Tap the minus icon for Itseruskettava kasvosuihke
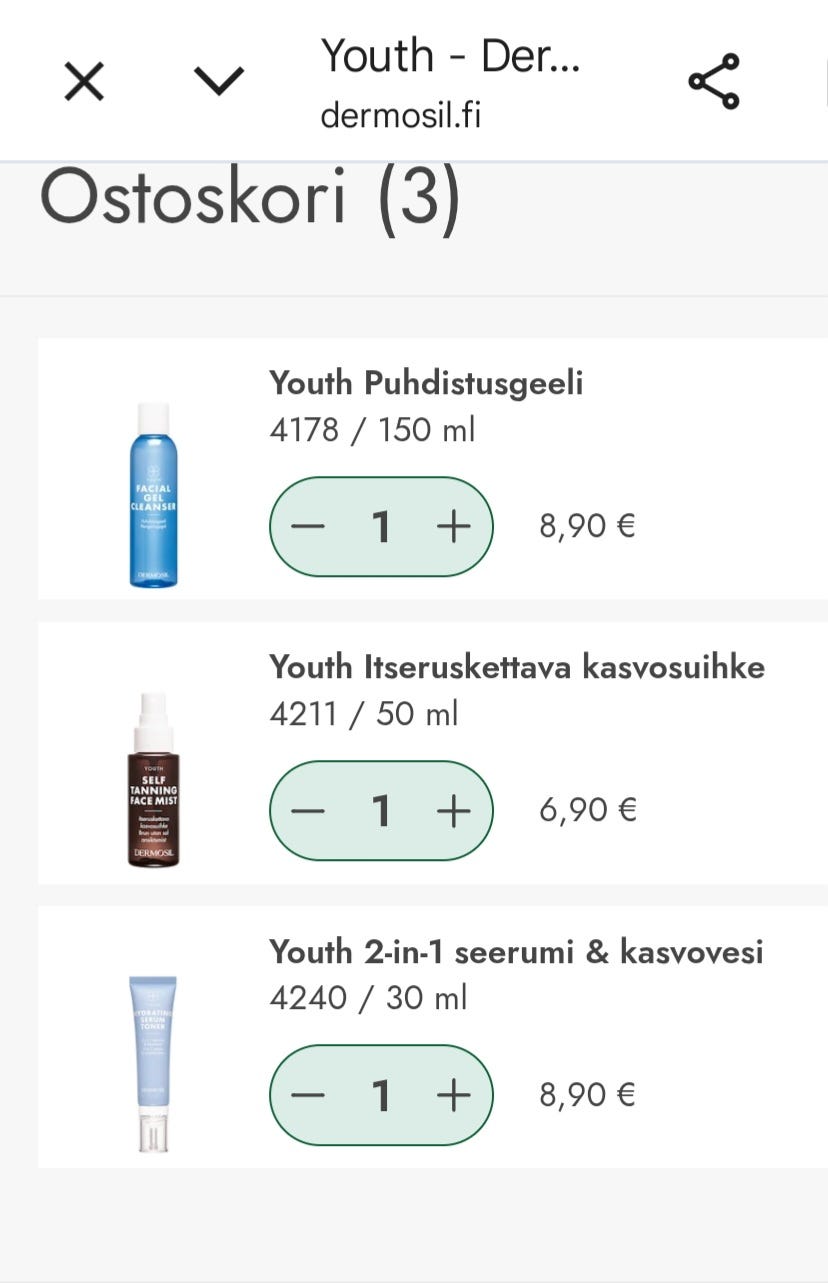The image size is (828, 1283). pos(310,810)
